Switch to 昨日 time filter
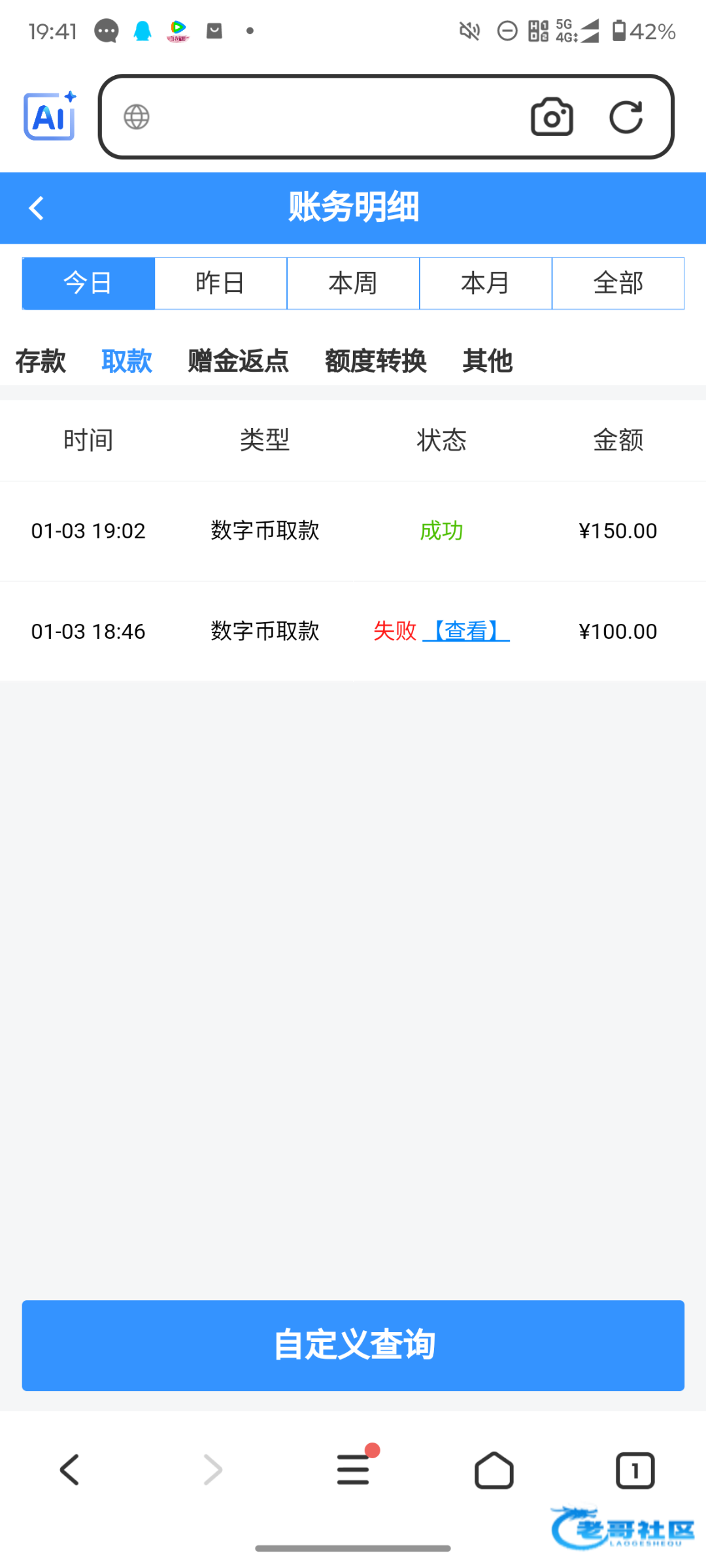This screenshot has width=706, height=1568. point(221,284)
